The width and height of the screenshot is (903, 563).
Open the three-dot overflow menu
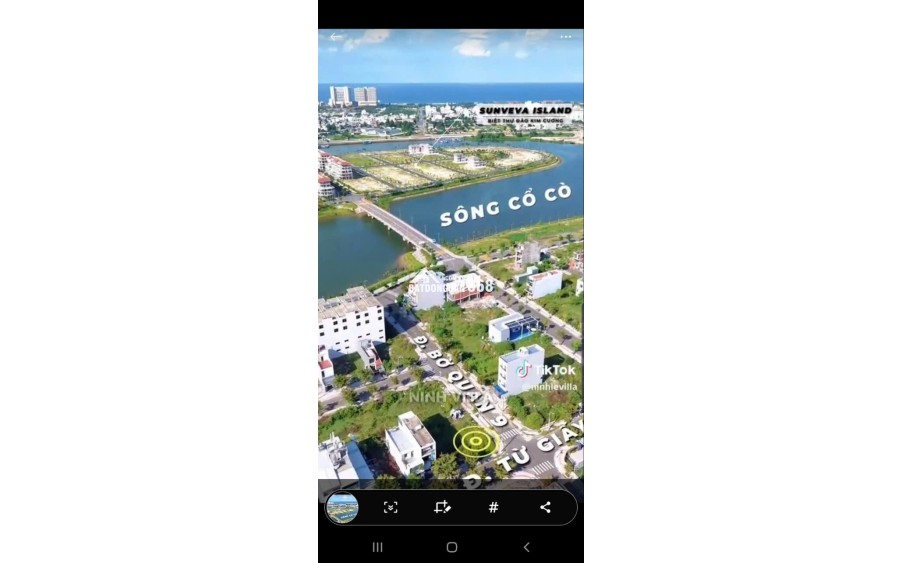click(x=566, y=37)
